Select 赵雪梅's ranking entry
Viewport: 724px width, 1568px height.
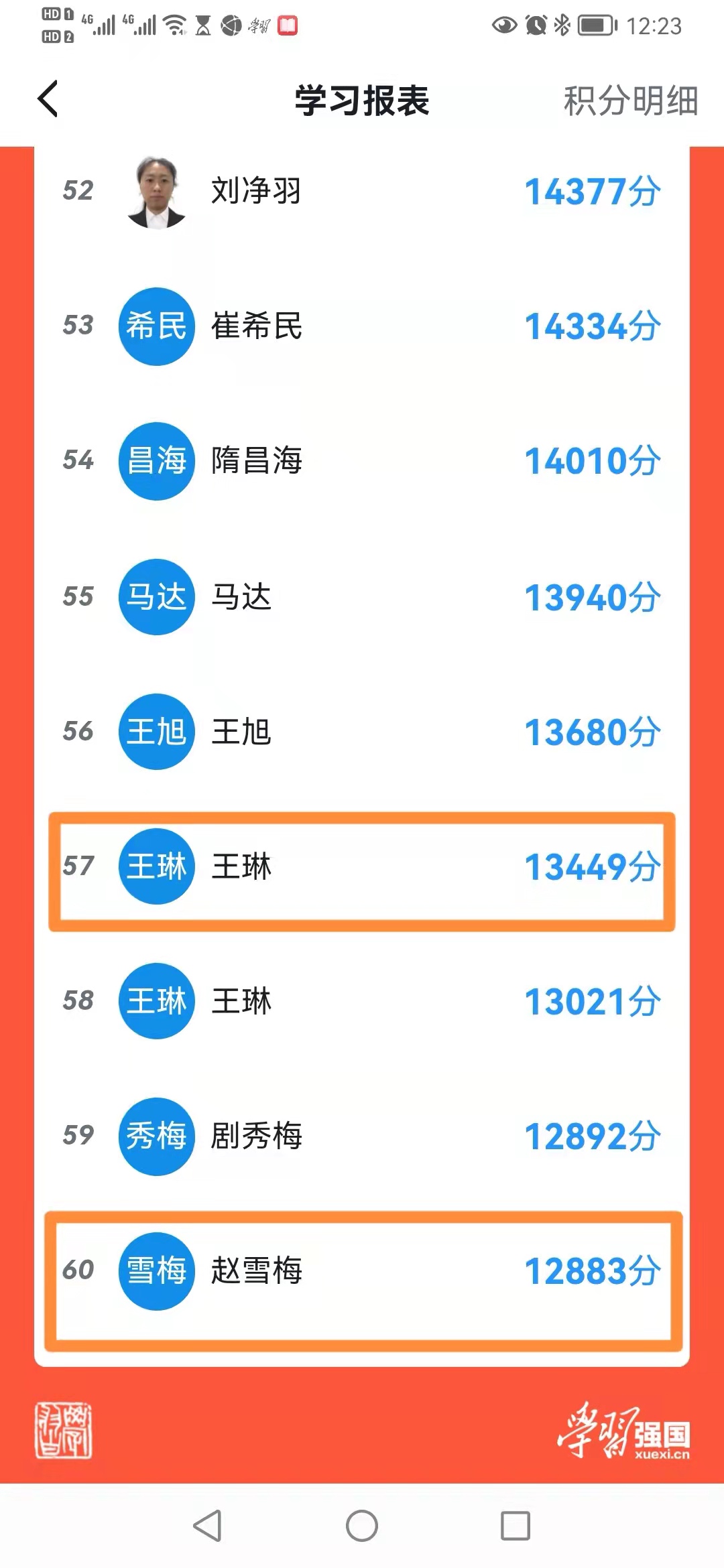click(362, 1270)
